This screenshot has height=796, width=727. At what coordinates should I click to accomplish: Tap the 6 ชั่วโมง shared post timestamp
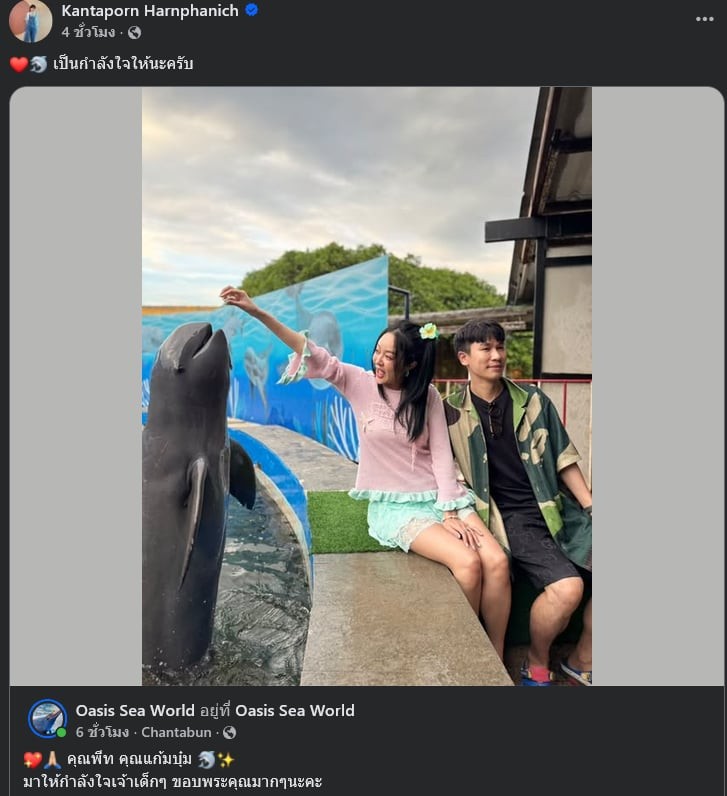click(x=102, y=732)
